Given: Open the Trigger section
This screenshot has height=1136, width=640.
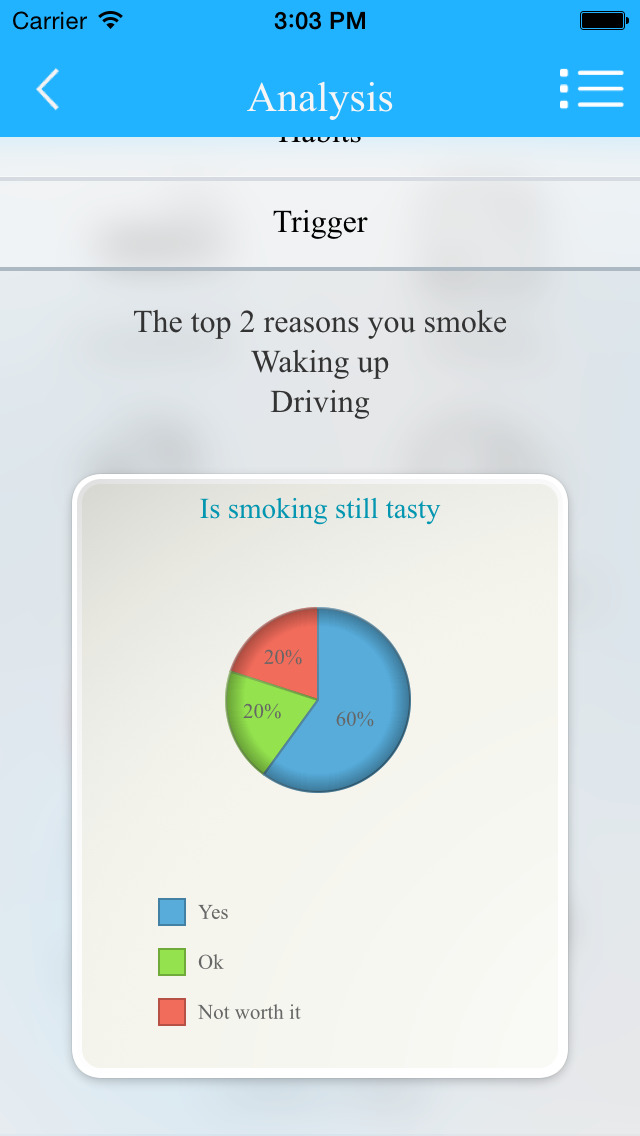Looking at the screenshot, I should 320,222.
